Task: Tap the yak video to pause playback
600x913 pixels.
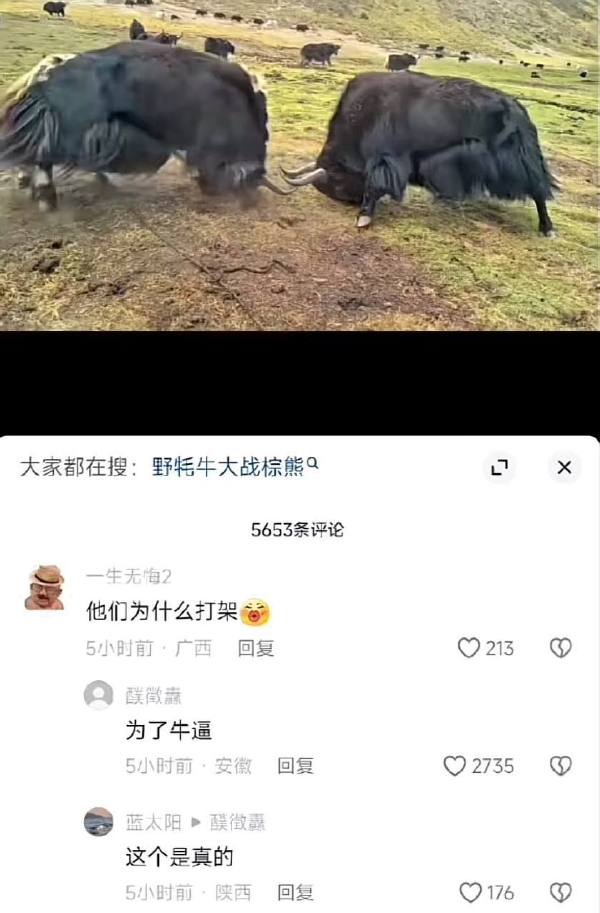Action: click(300, 165)
